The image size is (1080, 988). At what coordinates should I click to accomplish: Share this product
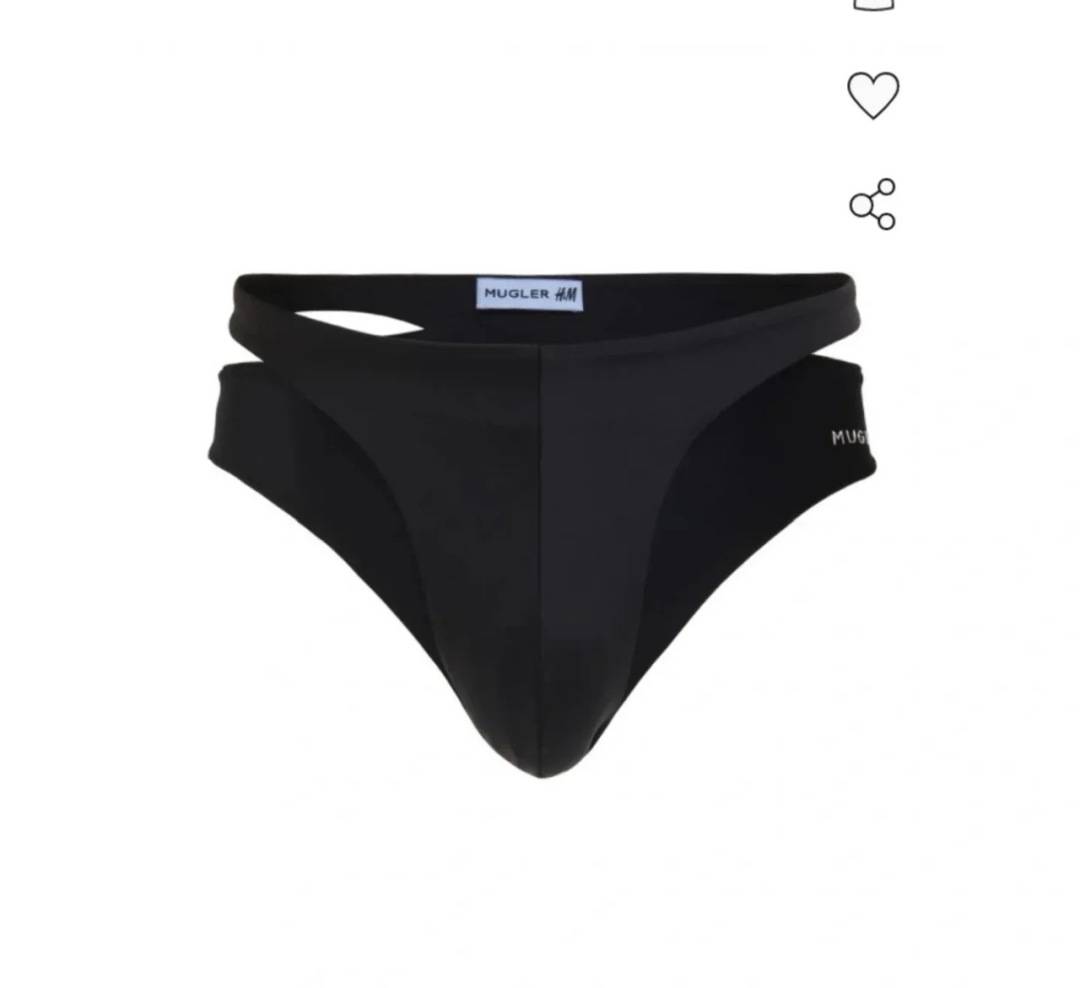tap(873, 205)
